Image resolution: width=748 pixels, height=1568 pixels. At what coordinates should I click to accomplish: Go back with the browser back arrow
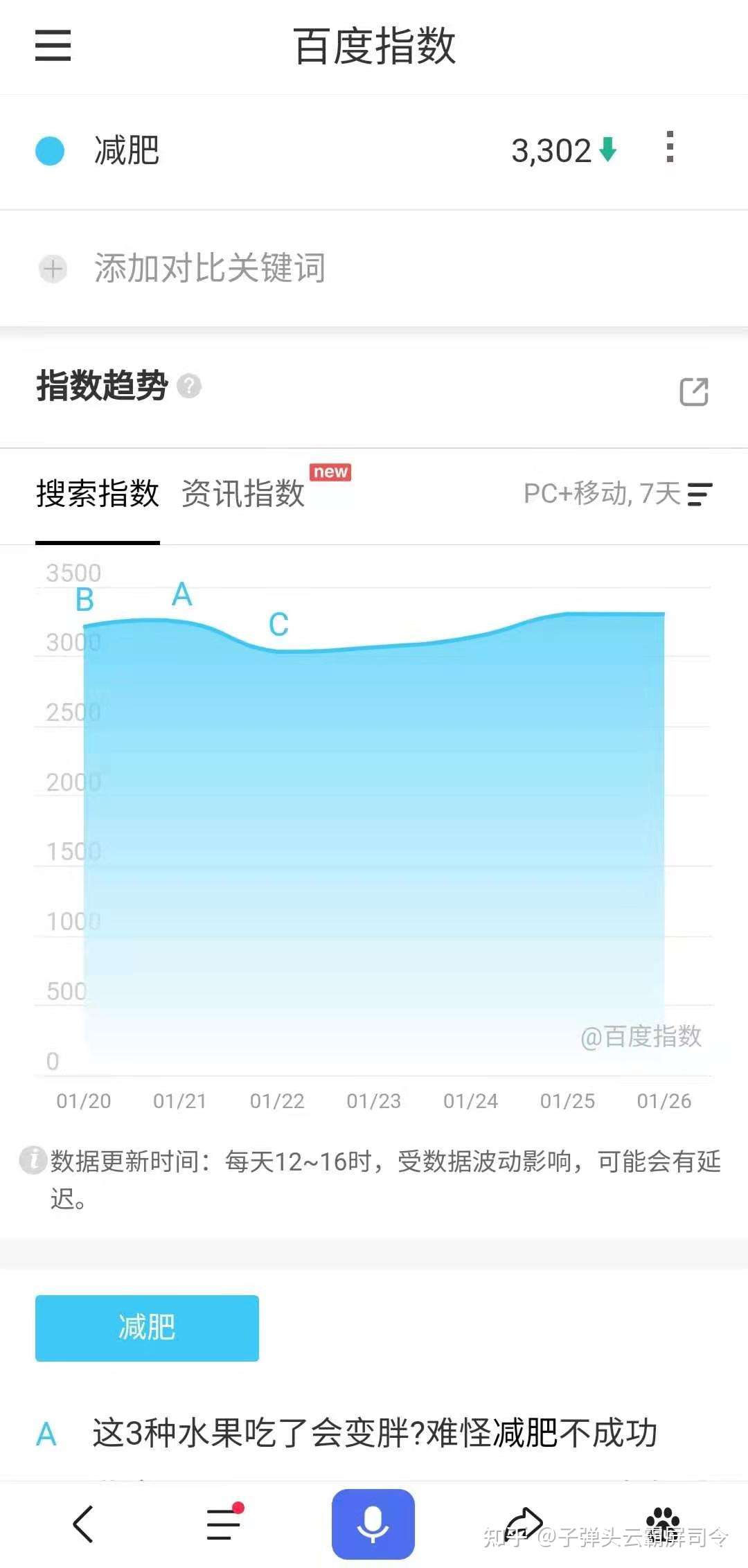click(82, 1524)
